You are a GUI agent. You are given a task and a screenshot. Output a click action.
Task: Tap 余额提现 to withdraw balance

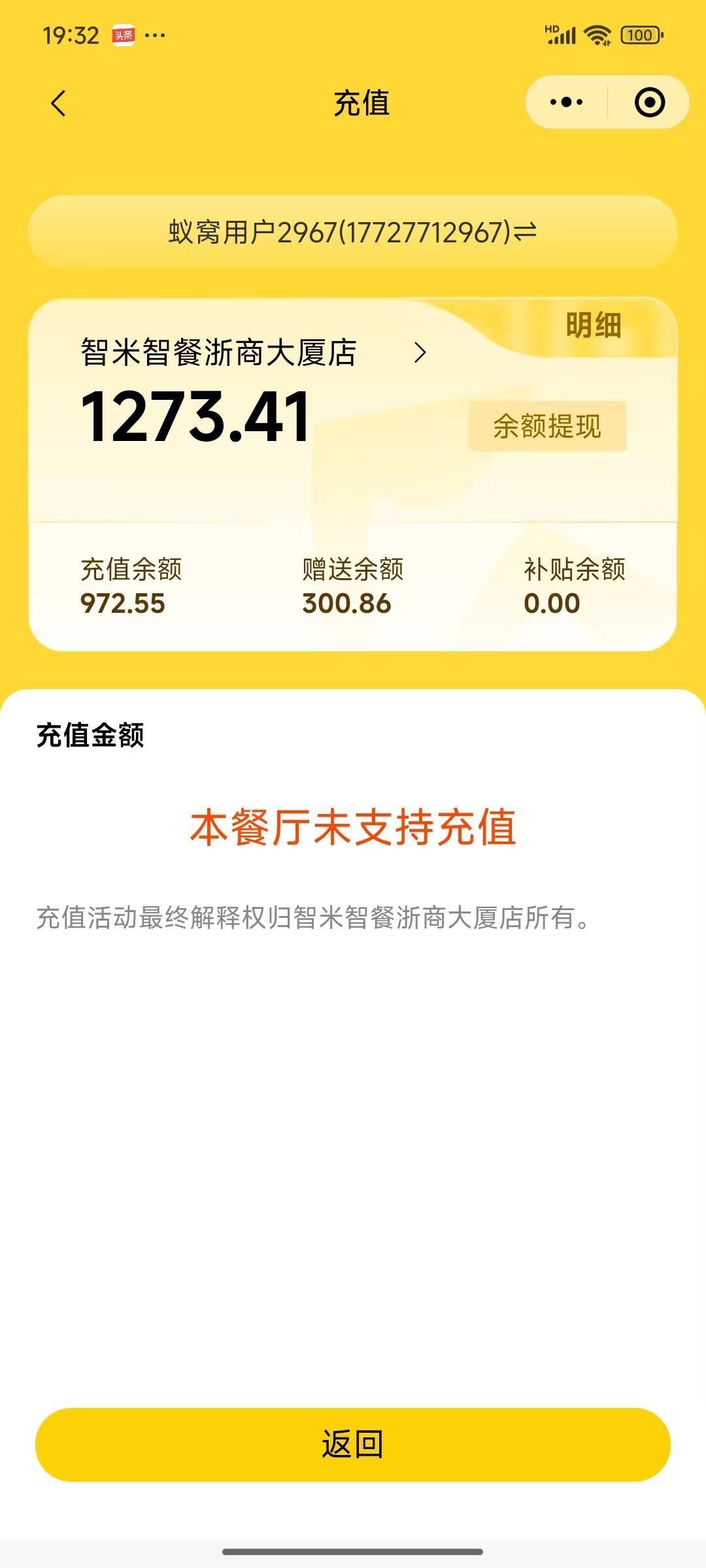tap(547, 427)
